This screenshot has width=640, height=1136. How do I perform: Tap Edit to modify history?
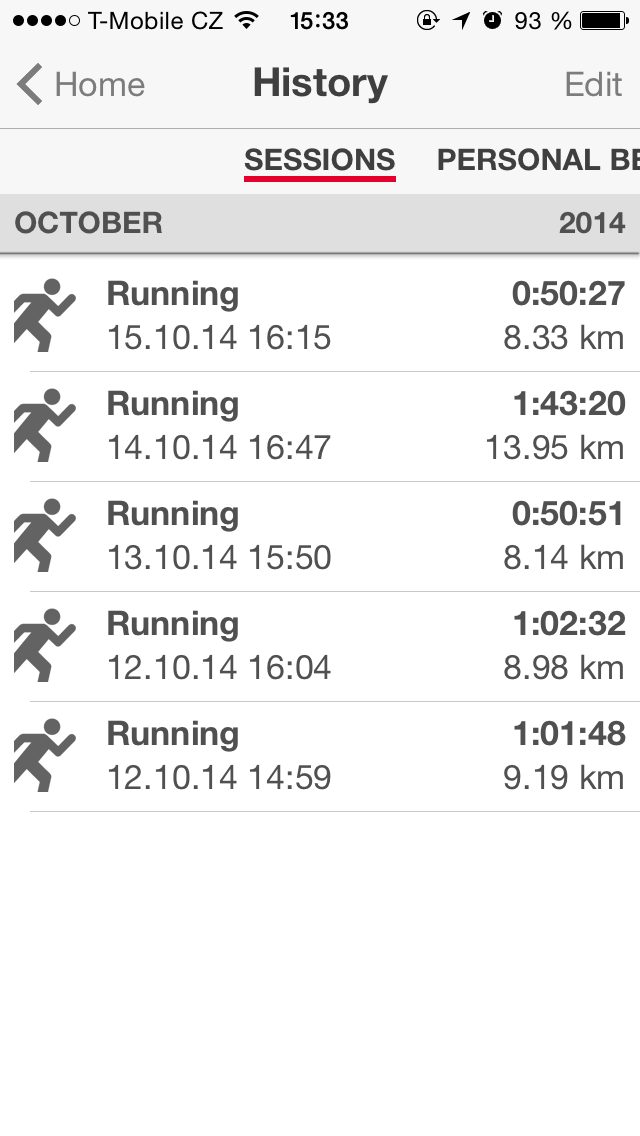[593, 85]
